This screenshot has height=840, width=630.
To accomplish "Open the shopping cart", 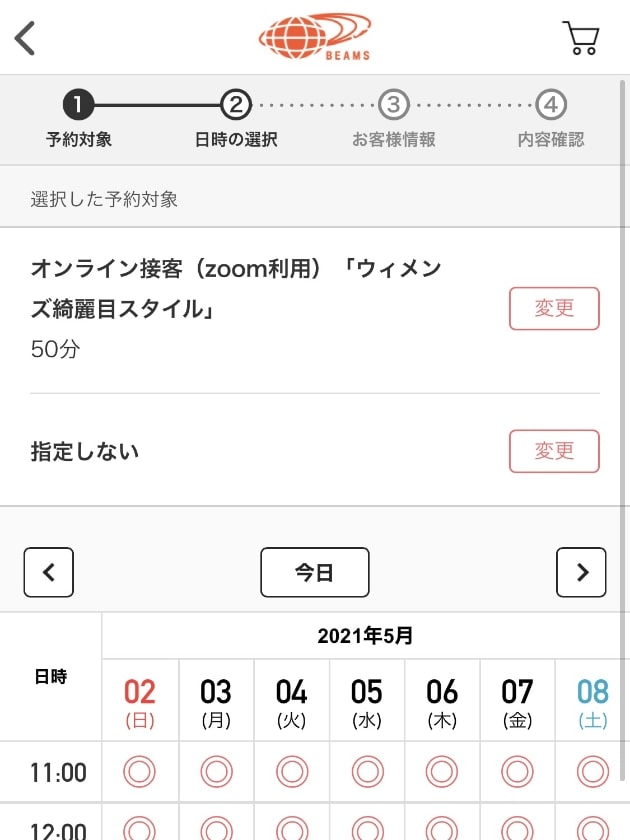I will 581,38.
